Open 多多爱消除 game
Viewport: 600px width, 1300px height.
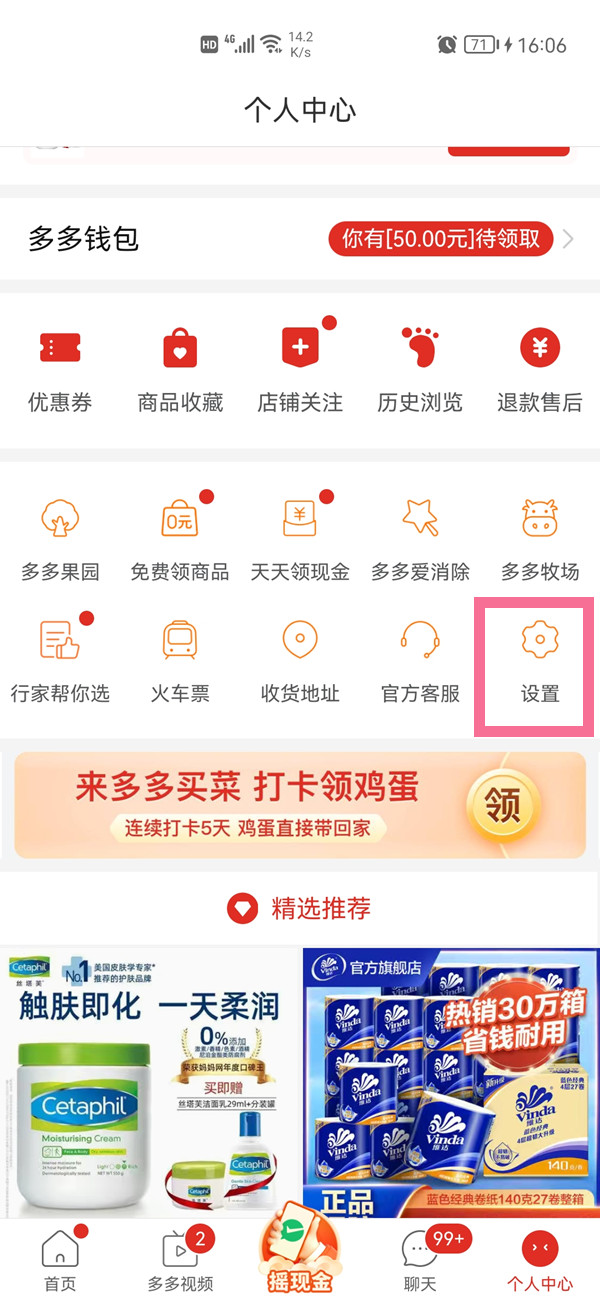[420, 540]
